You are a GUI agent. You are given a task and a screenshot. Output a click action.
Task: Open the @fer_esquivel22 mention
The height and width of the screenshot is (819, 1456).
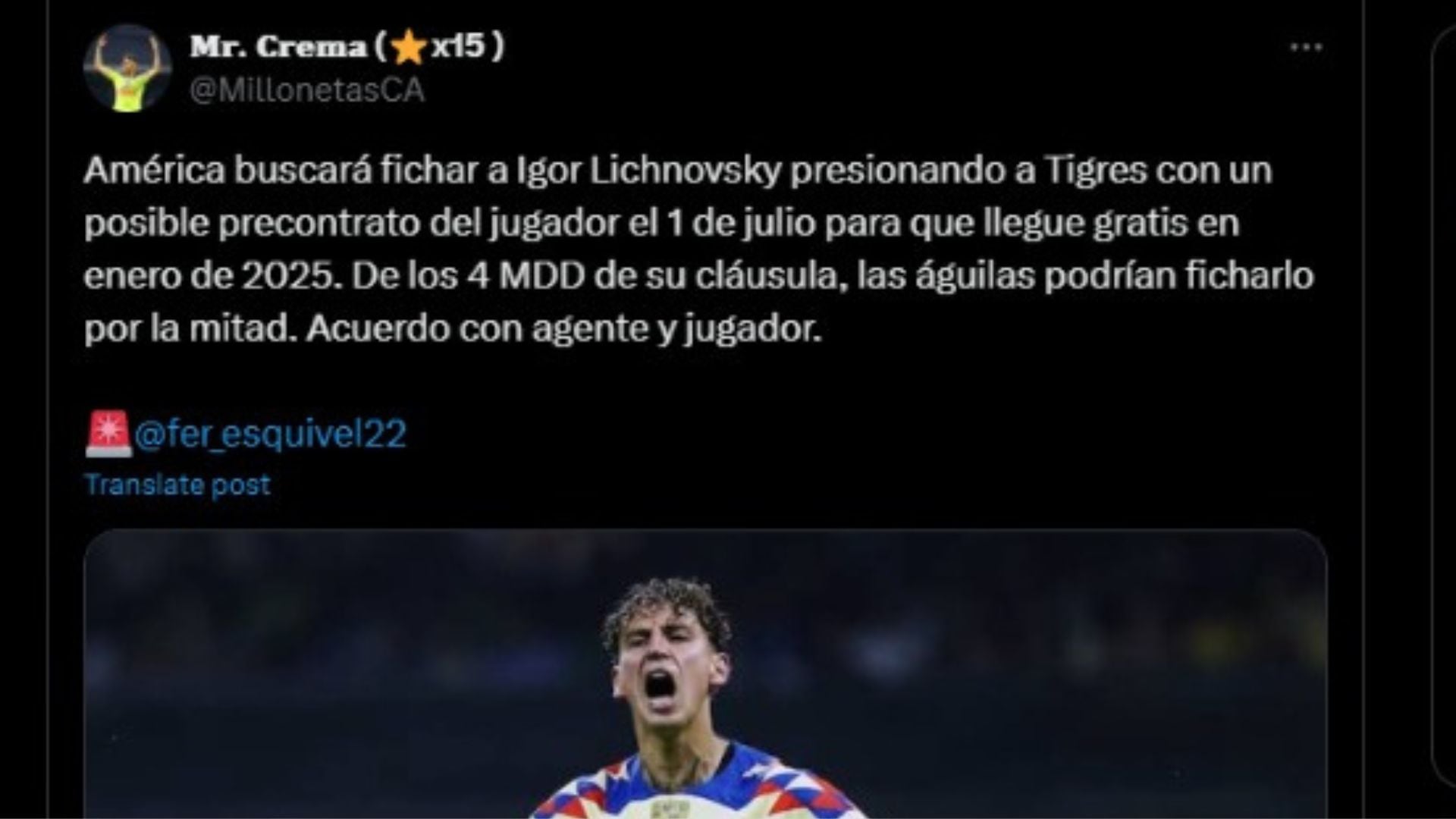pos(270,434)
